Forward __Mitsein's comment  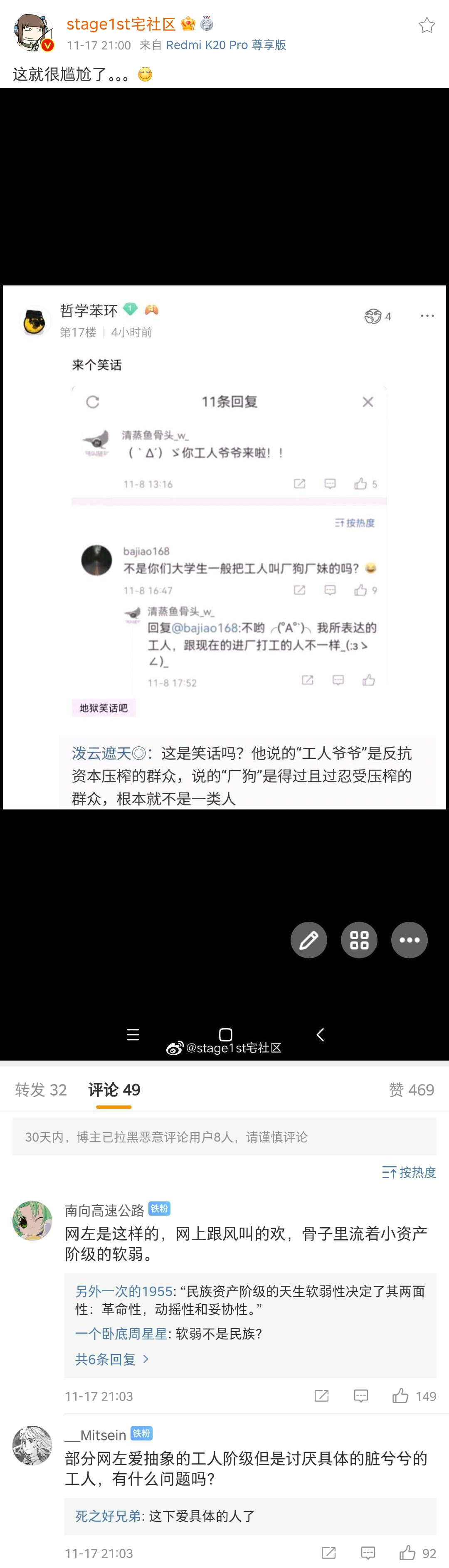pyautogui.click(x=328, y=1553)
